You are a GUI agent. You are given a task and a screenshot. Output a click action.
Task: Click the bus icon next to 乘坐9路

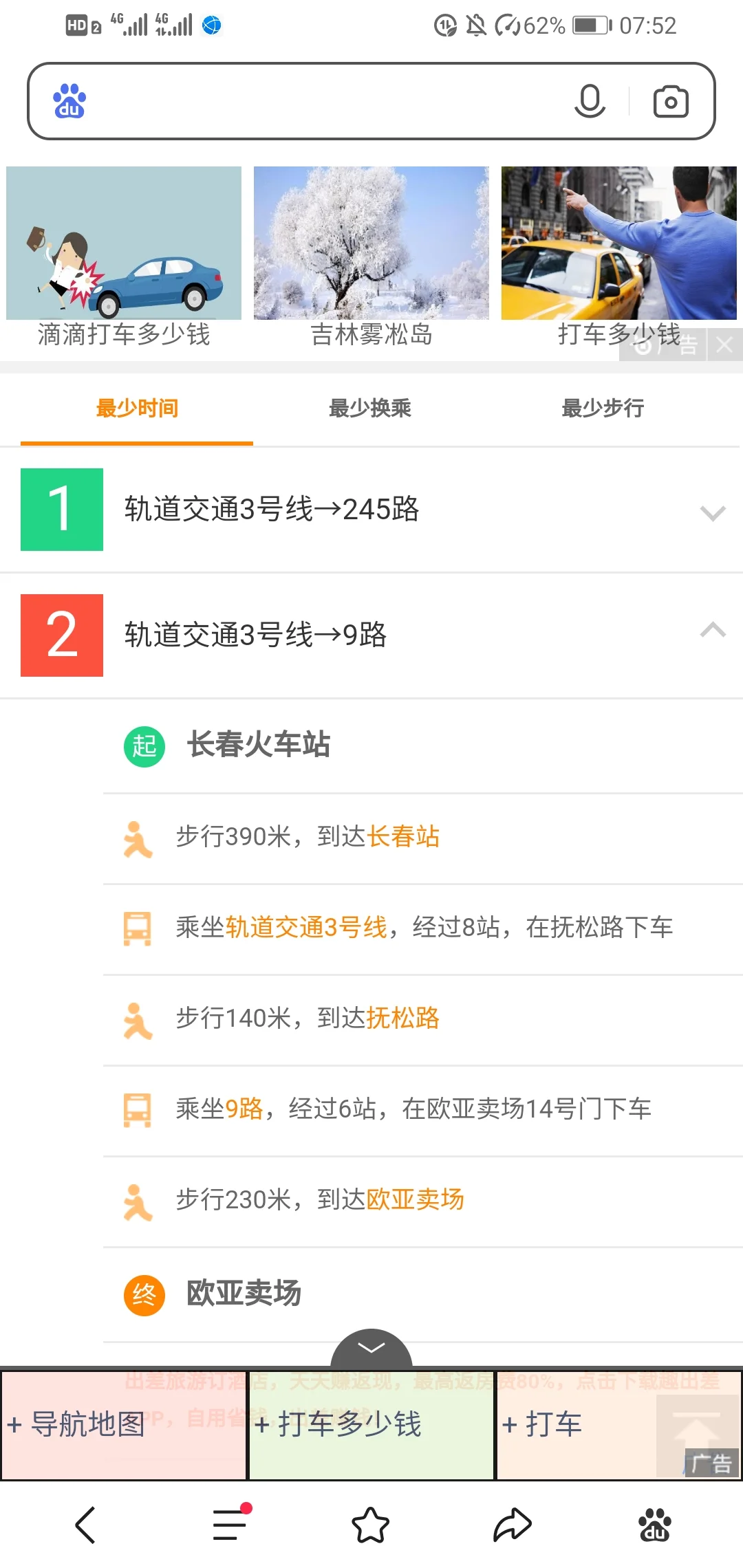pos(138,1109)
